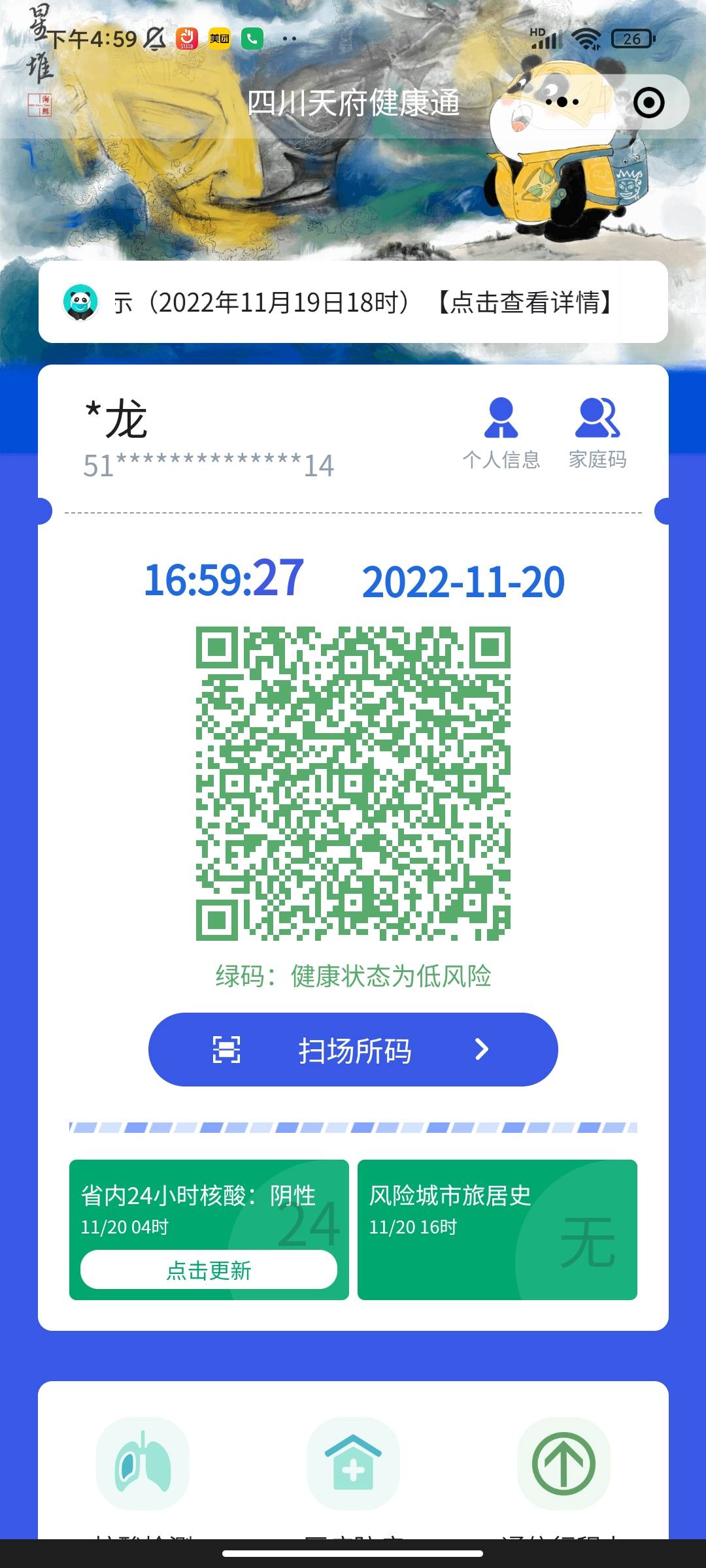This screenshot has height=1568, width=706.
Task: Open the 风险城市旅居史 card
Action: 497,1230
